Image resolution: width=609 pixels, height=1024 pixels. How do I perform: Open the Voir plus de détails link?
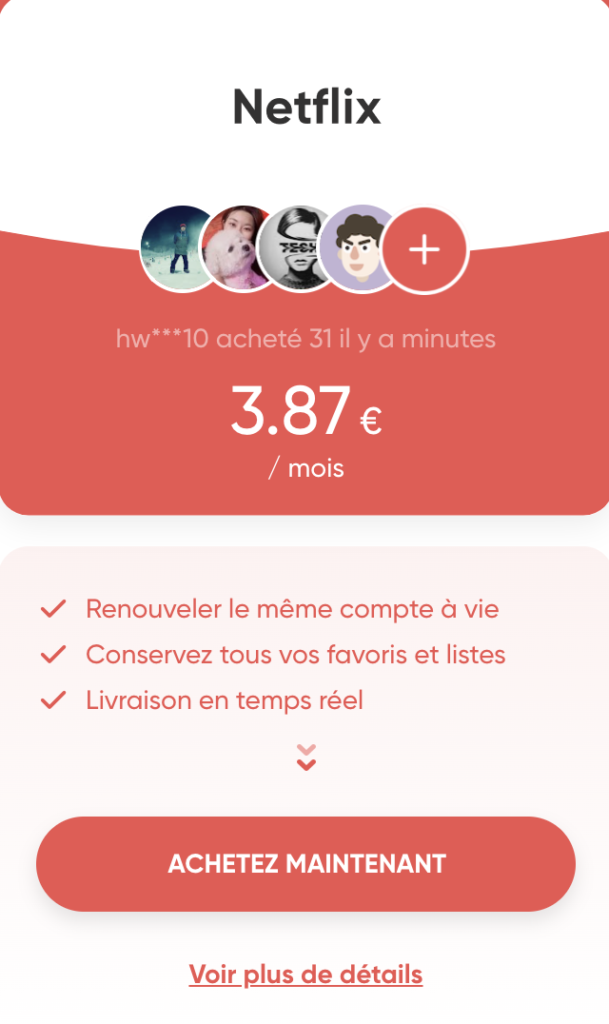(x=305, y=974)
